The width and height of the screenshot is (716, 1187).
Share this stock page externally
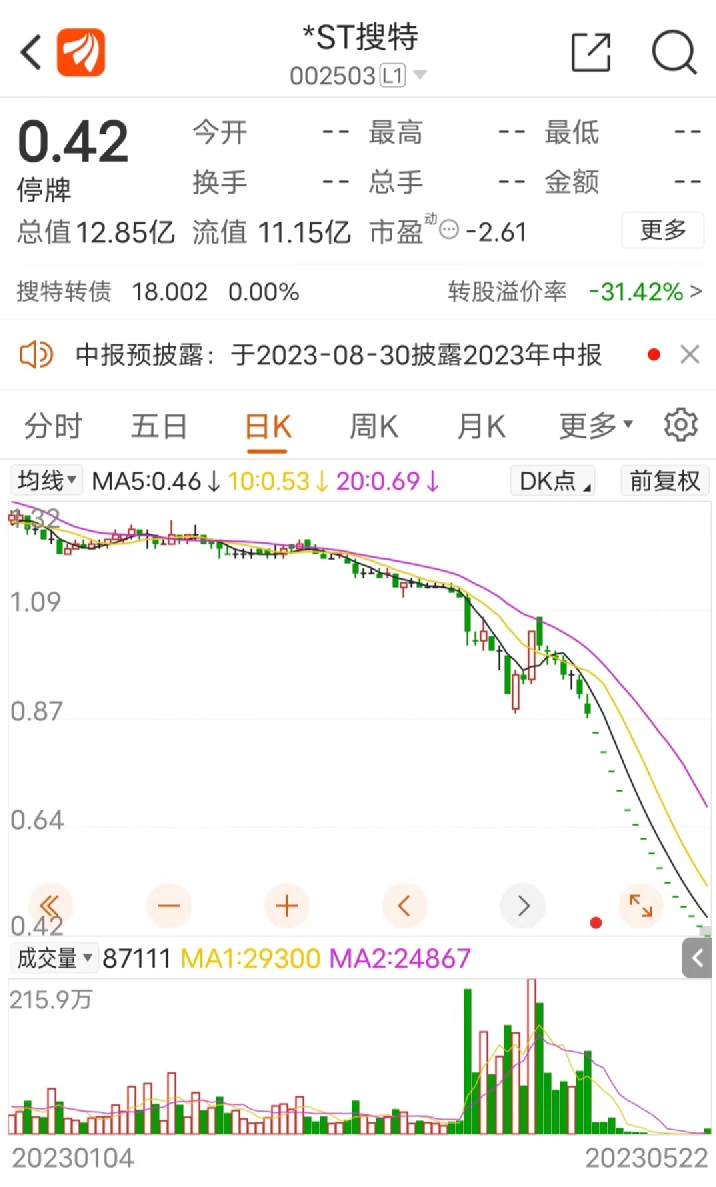pos(590,52)
